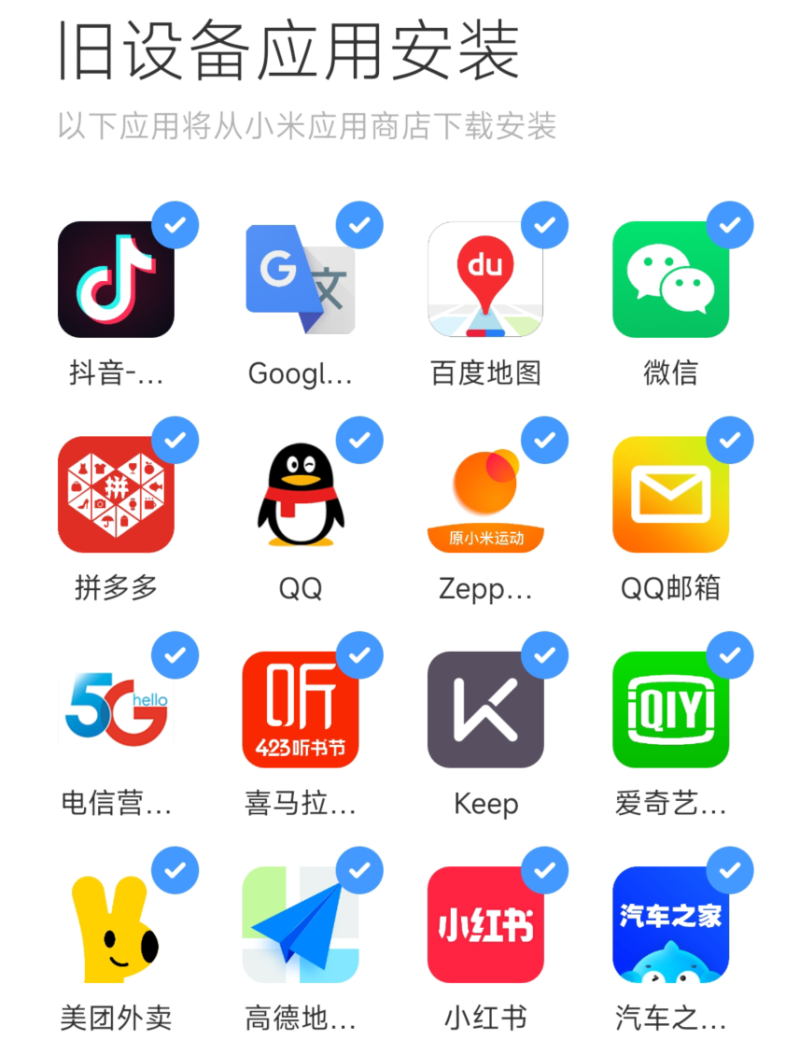
Task: Uncheck the 微信 app
Action: pyautogui.click(x=730, y=226)
